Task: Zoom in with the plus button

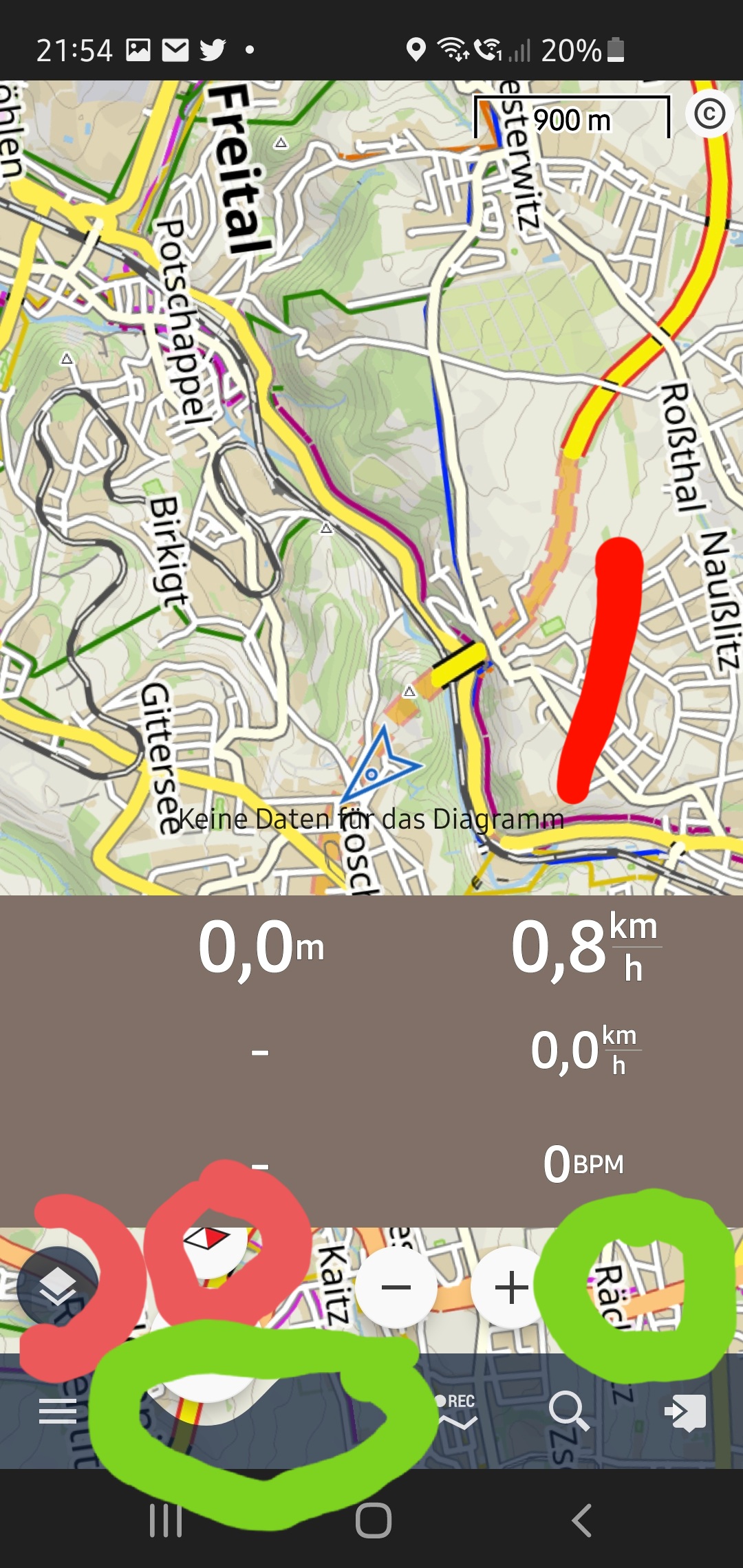Action: point(511,1287)
